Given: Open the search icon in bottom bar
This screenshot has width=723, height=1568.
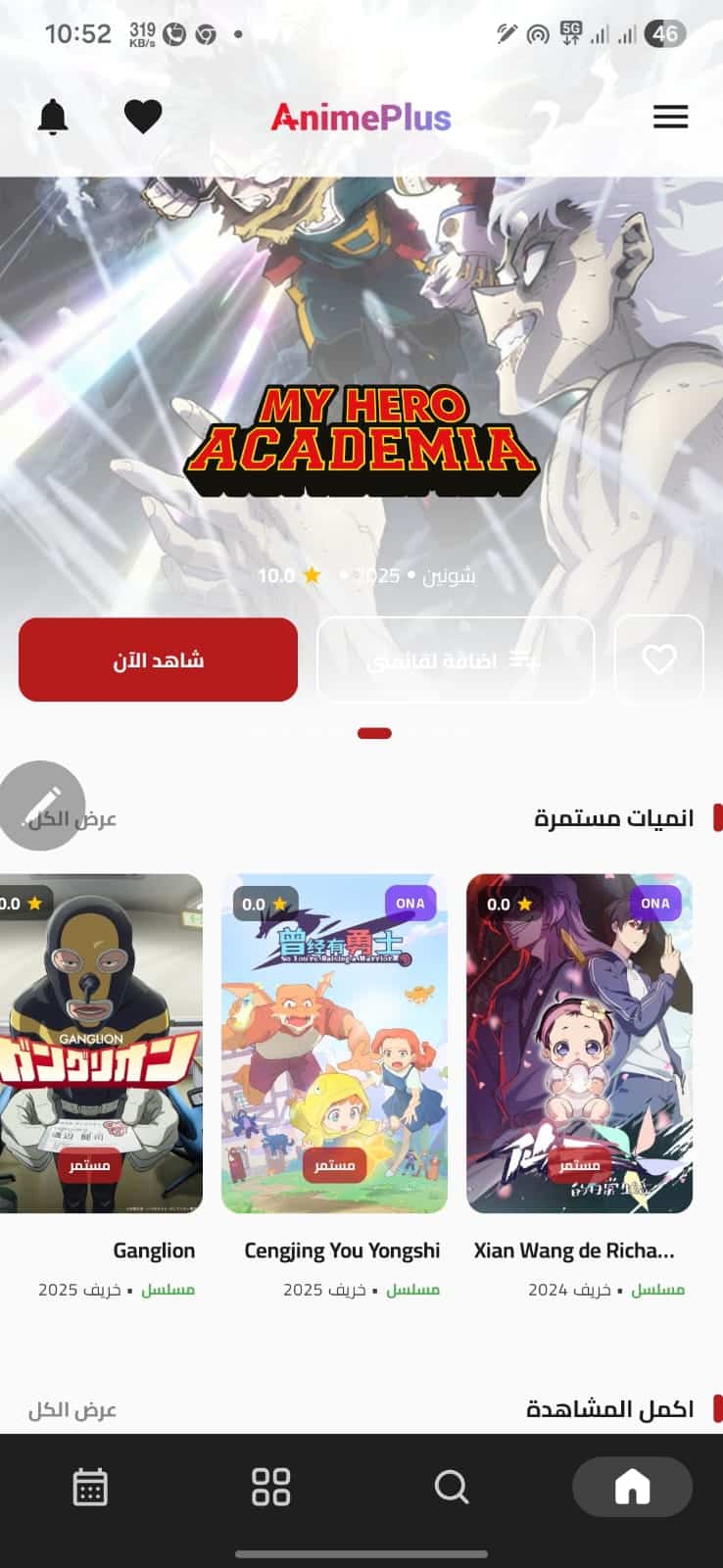Looking at the screenshot, I should click(451, 1486).
